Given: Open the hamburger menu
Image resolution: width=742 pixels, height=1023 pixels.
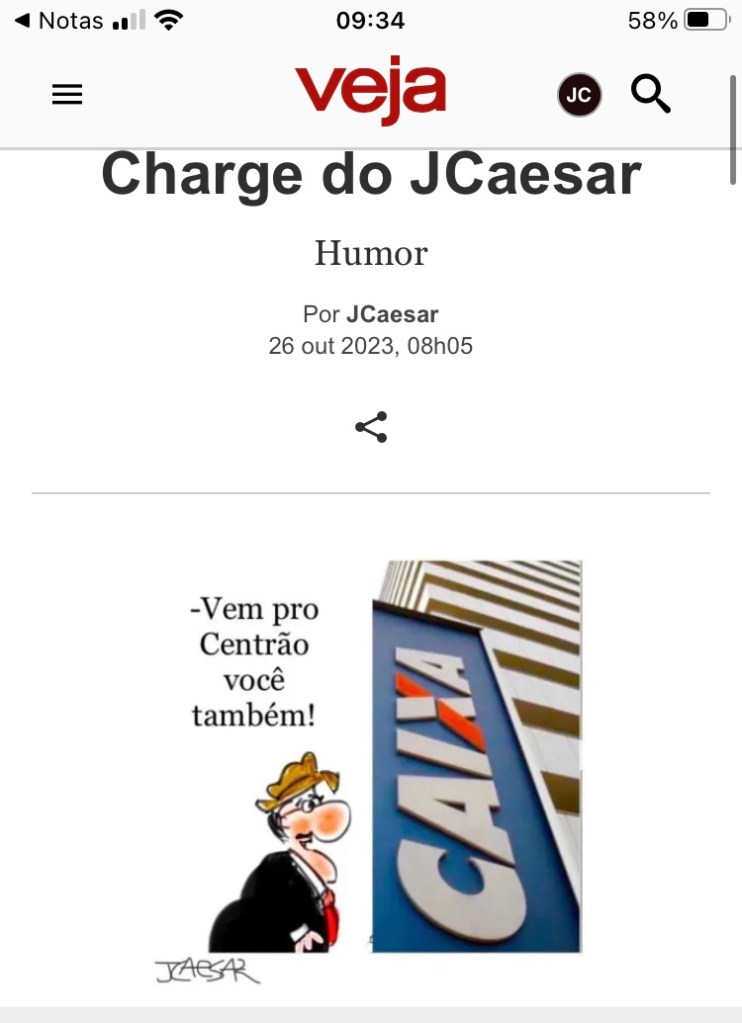Looking at the screenshot, I should point(67,95).
